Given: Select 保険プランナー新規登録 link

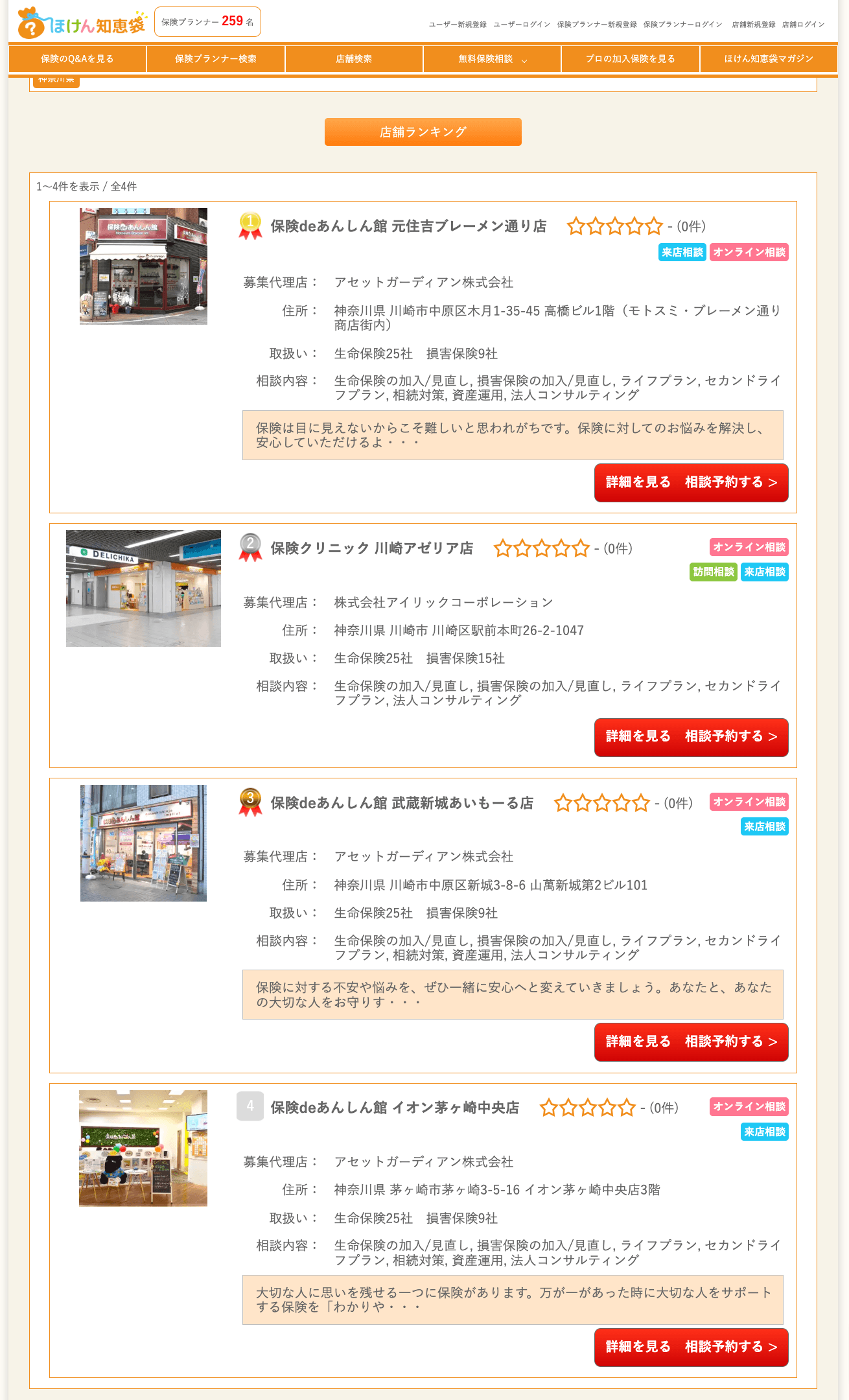Looking at the screenshot, I should [x=597, y=25].
